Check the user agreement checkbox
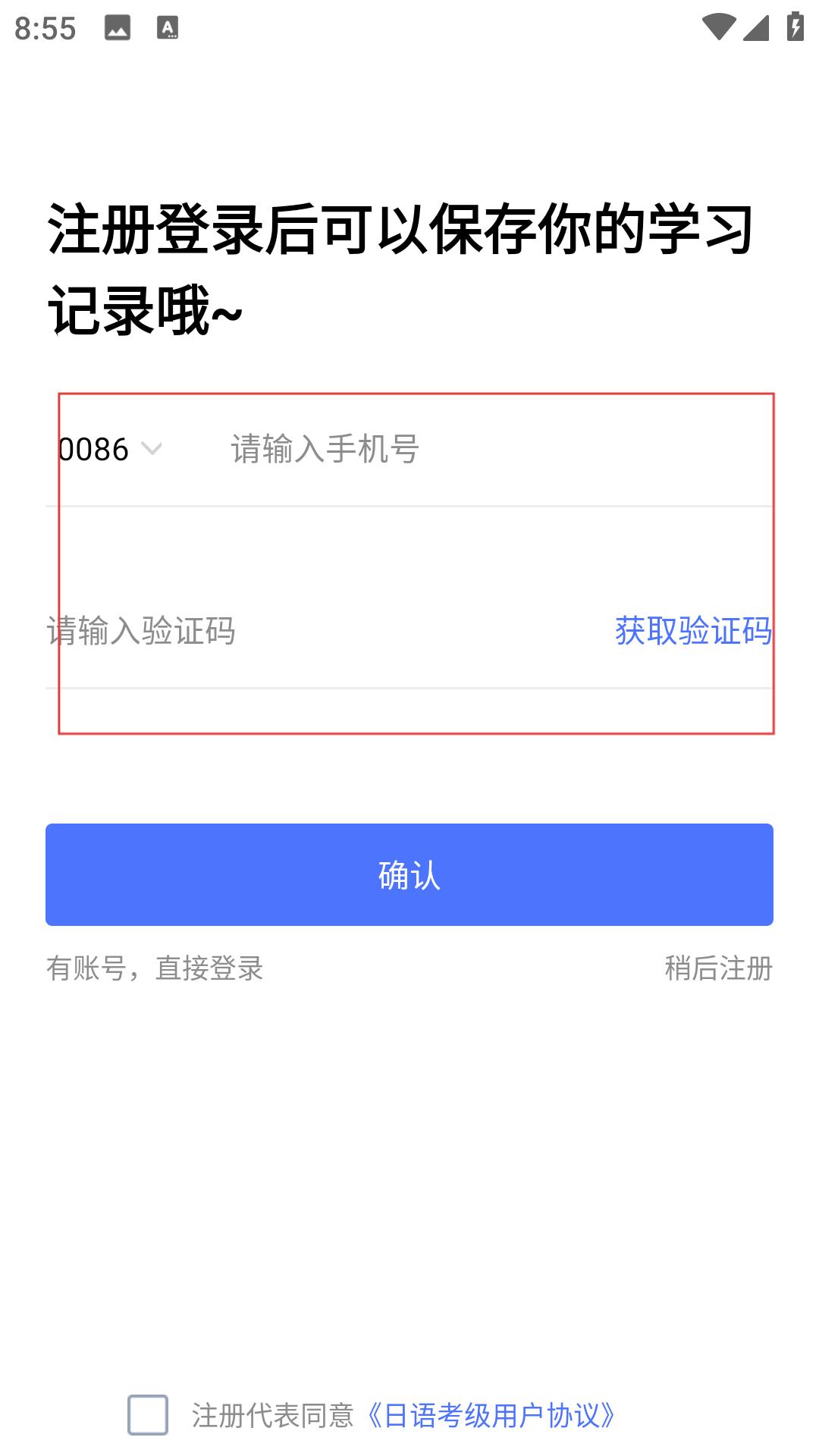This screenshot has height=1456, width=819. (148, 1415)
